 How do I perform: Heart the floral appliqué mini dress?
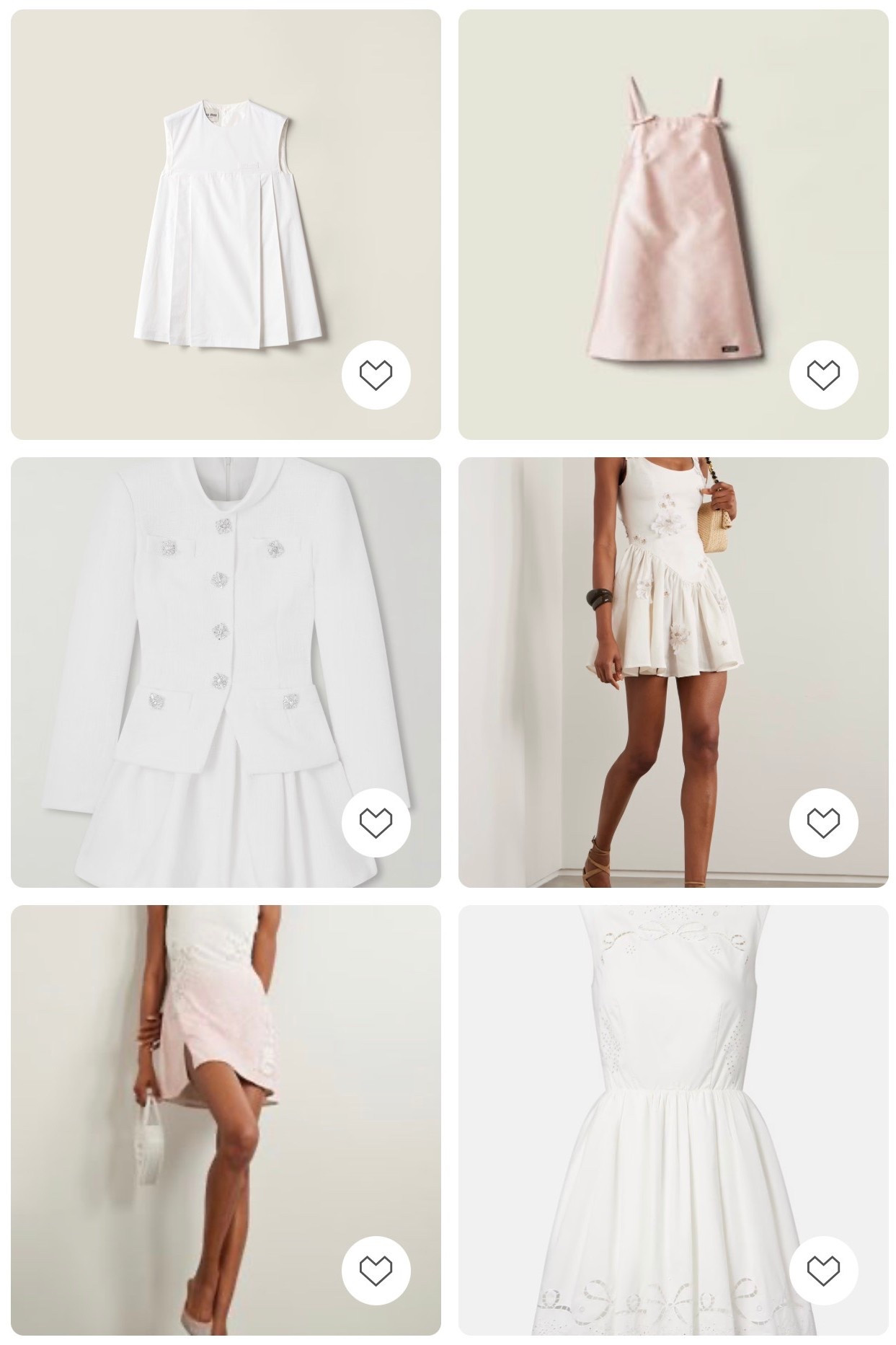pos(824,821)
